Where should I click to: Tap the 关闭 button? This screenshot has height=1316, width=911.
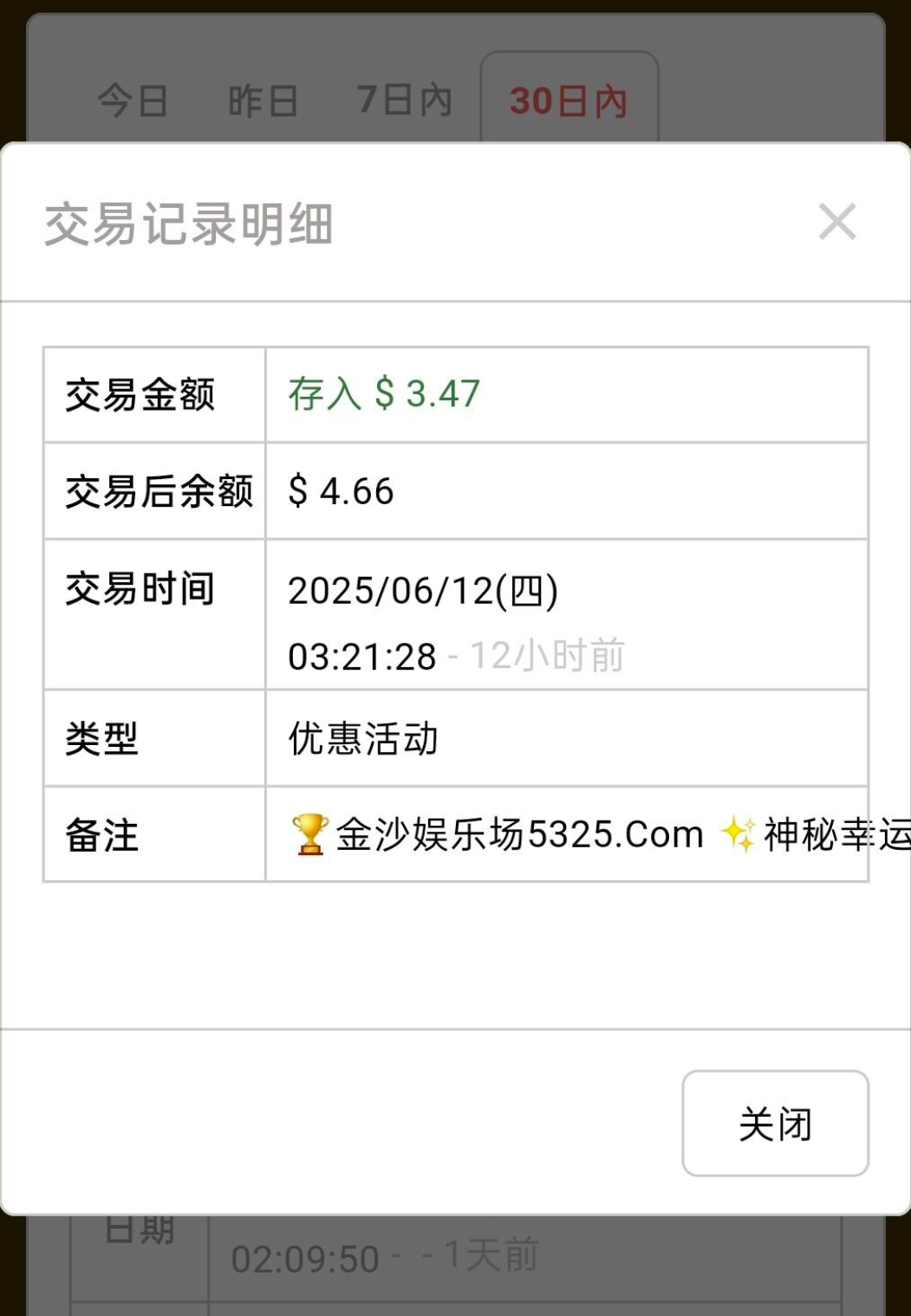tap(775, 1124)
